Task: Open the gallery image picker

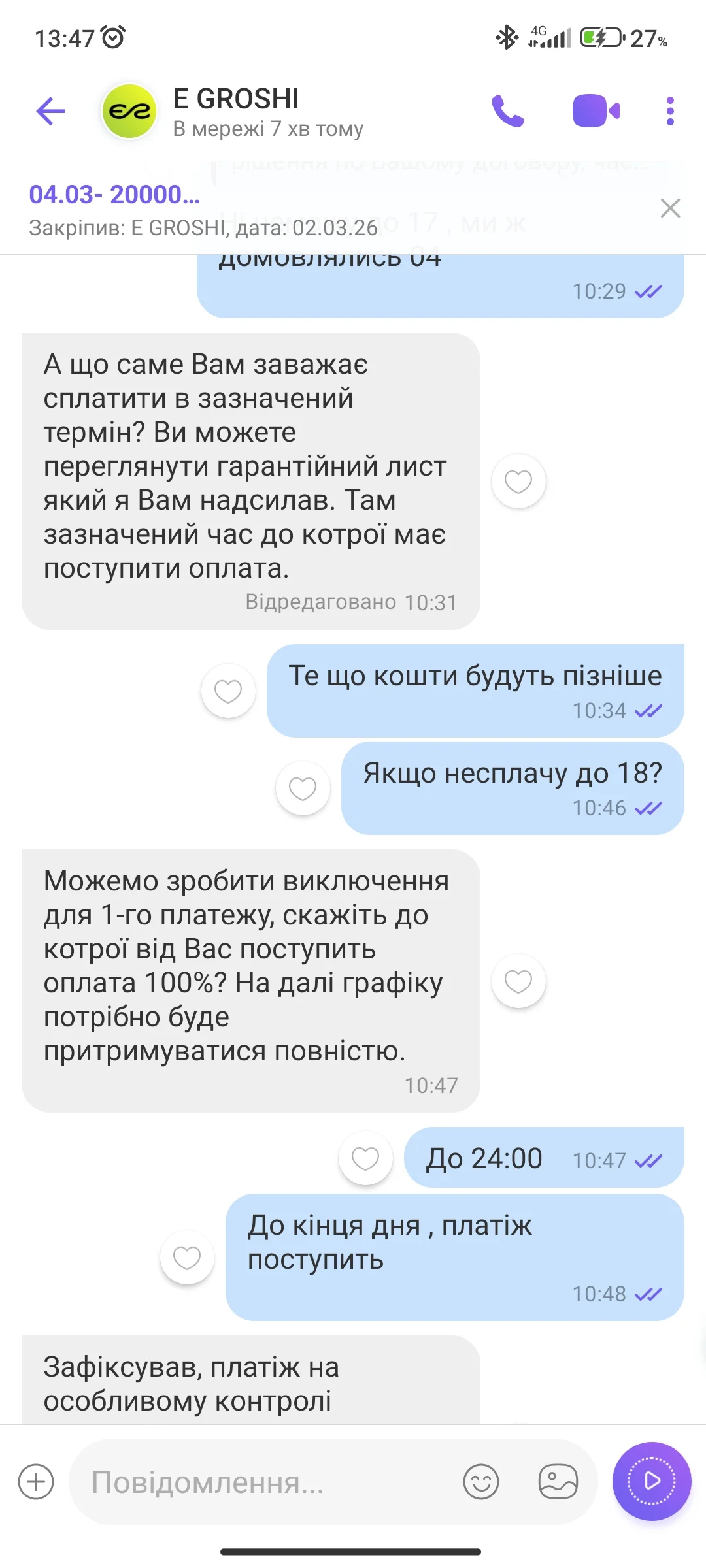Action: (x=558, y=1482)
